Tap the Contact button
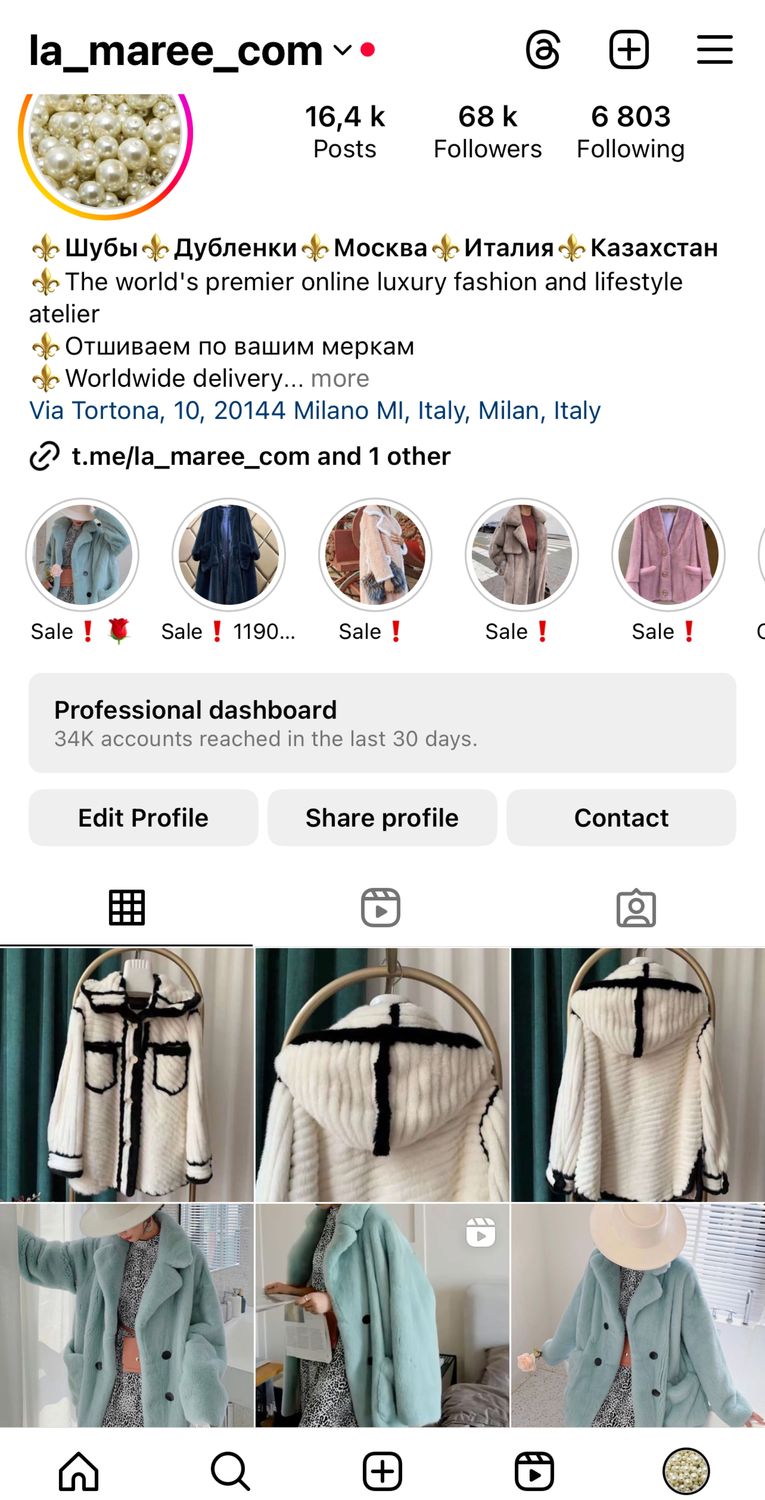Image resolution: width=765 pixels, height=1500 pixels. [621, 818]
